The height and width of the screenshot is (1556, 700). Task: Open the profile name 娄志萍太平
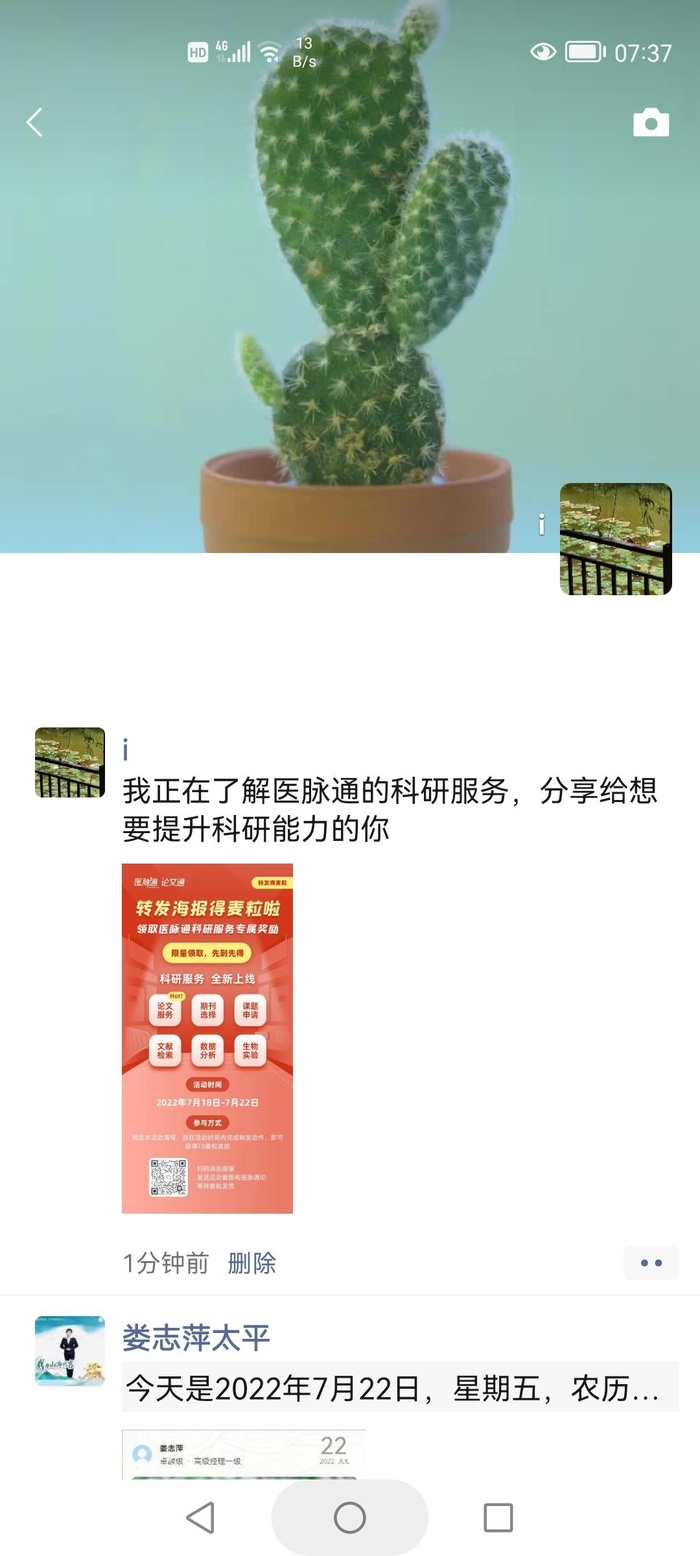pos(196,1337)
